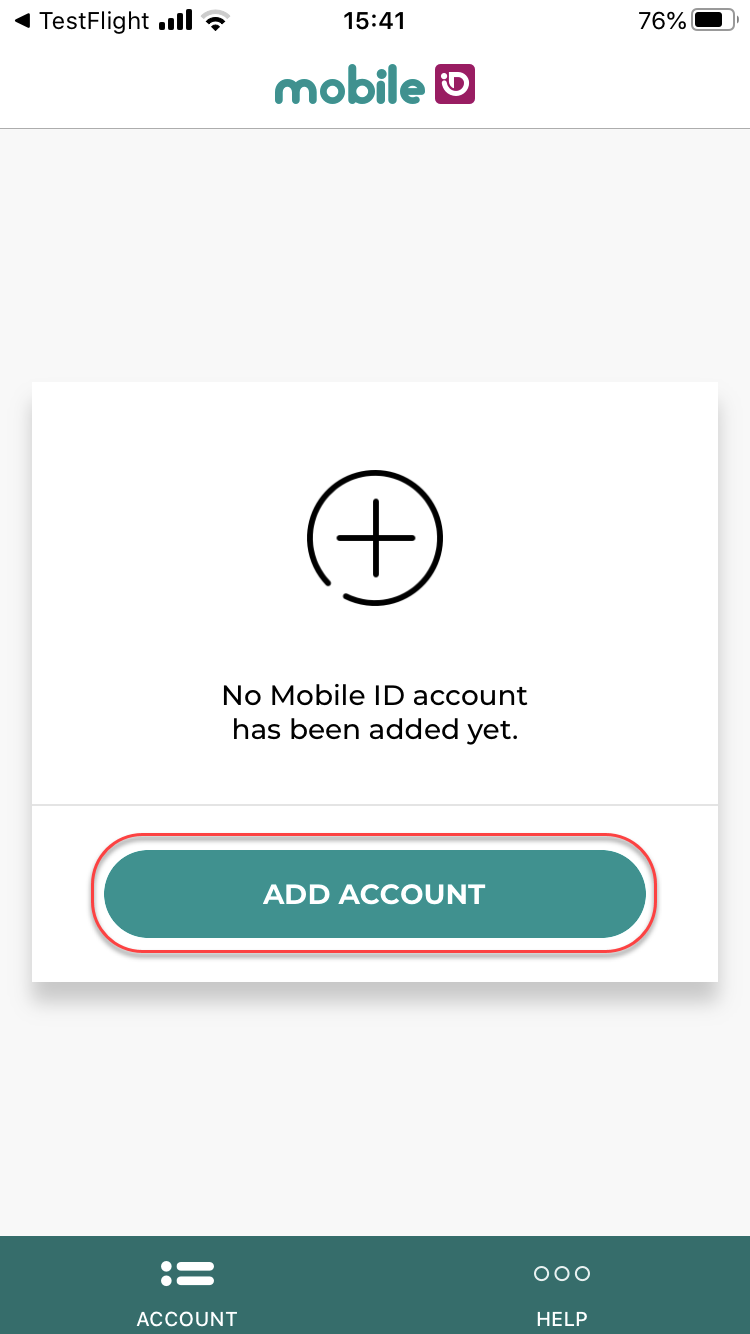This screenshot has height=1334, width=750.
Task: Tap the 'No Mobile ID account' message
Action: [x=375, y=711]
